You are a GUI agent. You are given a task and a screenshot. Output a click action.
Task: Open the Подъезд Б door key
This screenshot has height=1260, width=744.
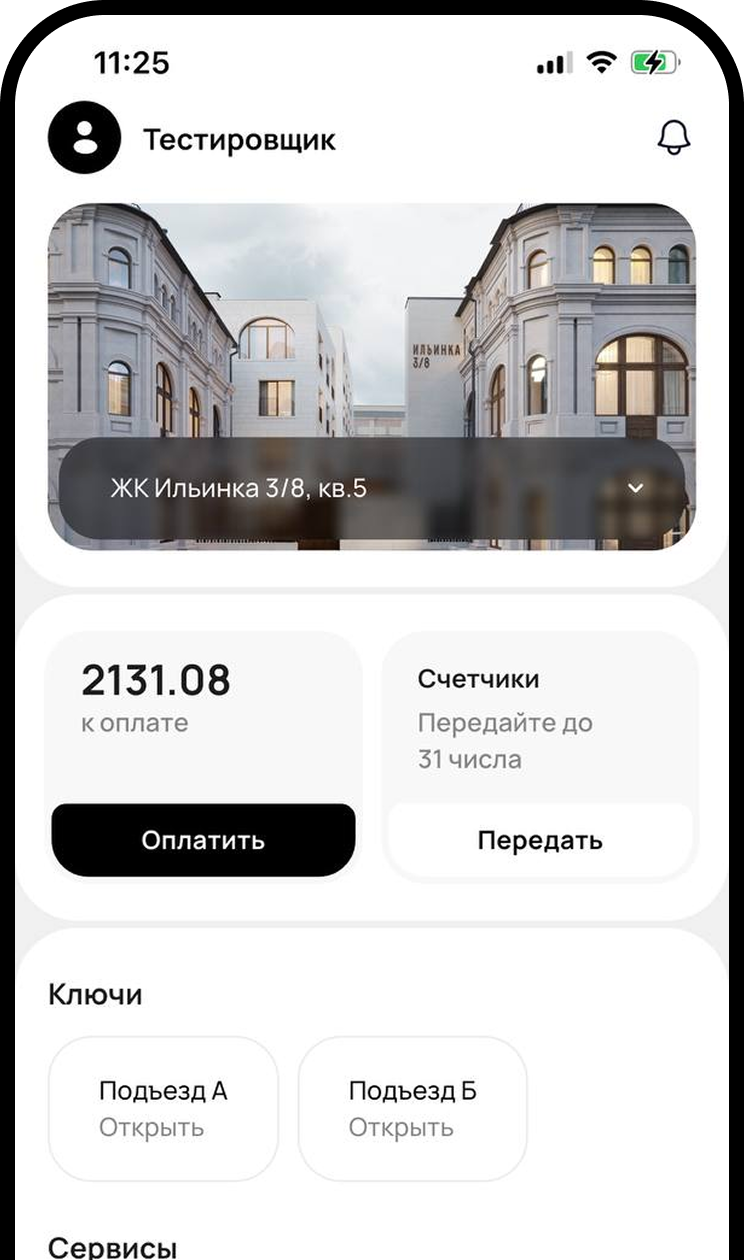(x=412, y=1108)
